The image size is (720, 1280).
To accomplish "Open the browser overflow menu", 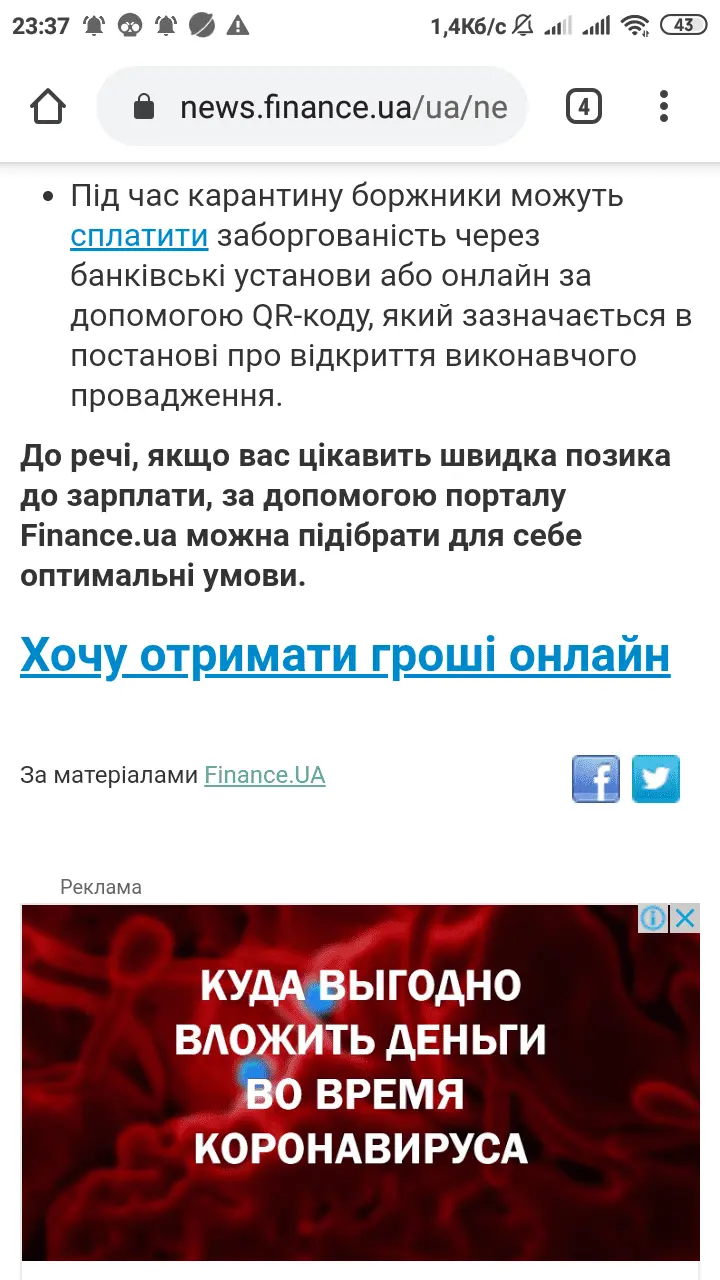I will pyautogui.click(x=664, y=106).
